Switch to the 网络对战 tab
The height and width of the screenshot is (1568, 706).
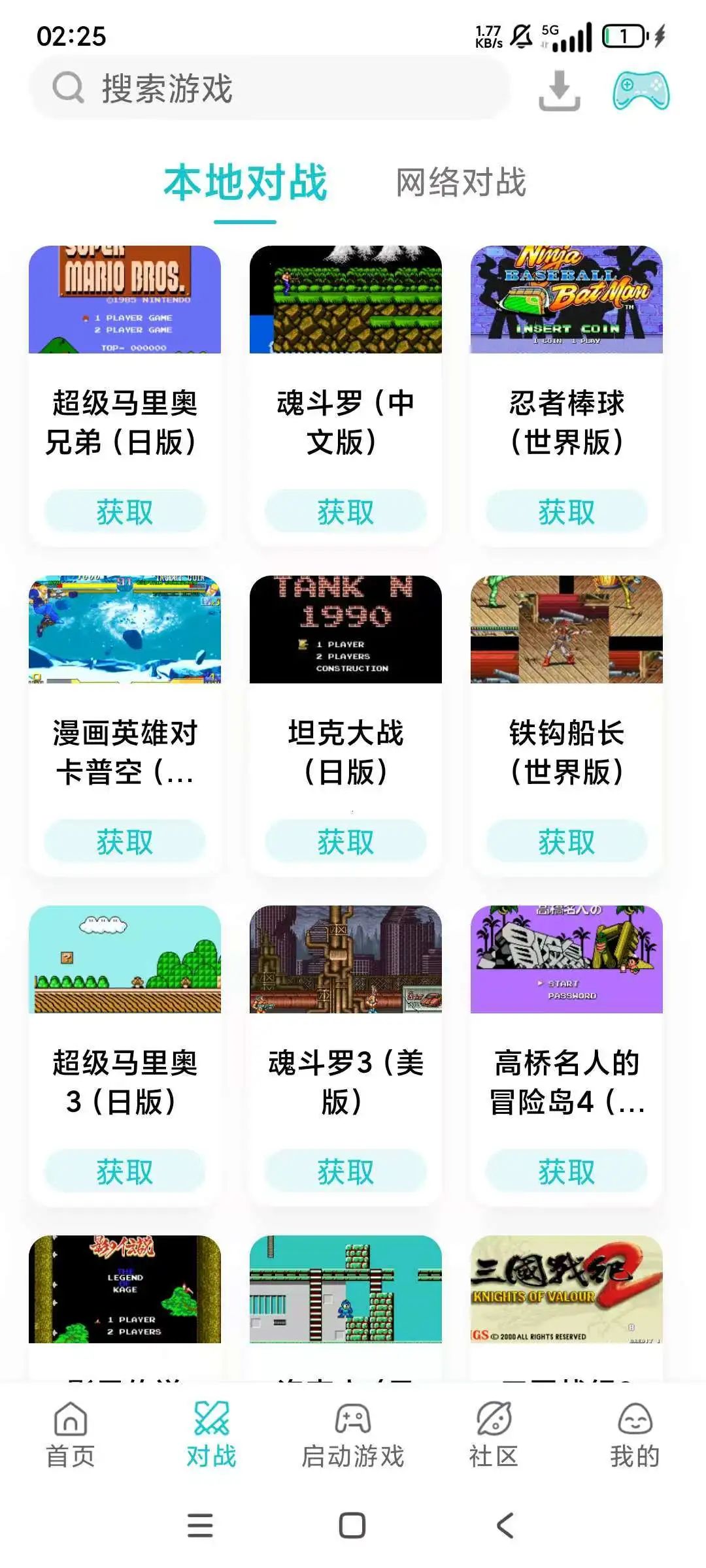click(461, 182)
